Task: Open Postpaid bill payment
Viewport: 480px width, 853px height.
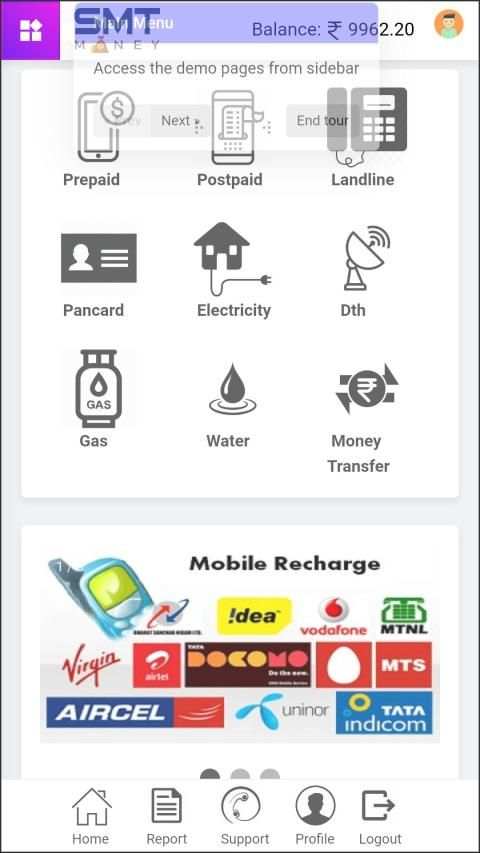Action: [x=230, y=139]
